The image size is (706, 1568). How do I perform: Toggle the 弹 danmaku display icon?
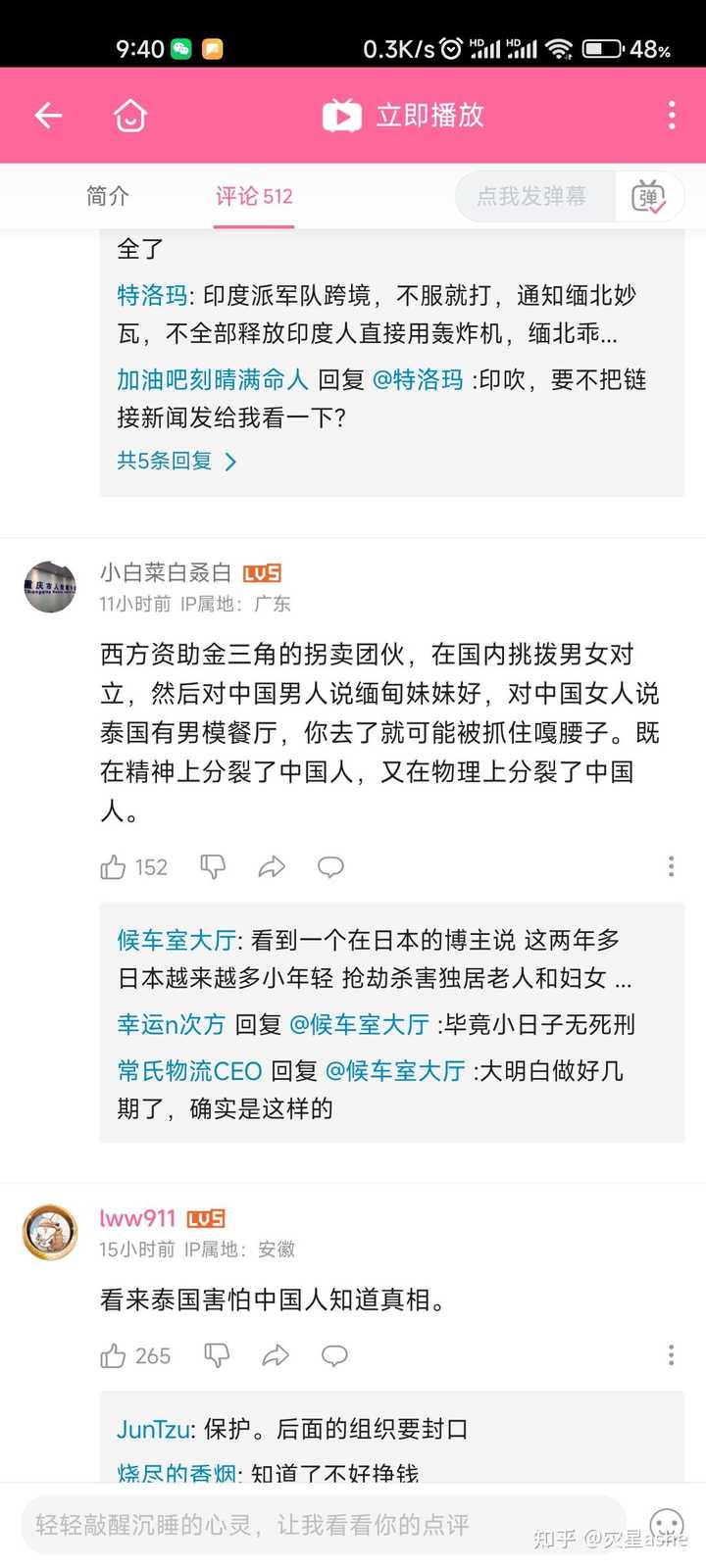coord(648,197)
